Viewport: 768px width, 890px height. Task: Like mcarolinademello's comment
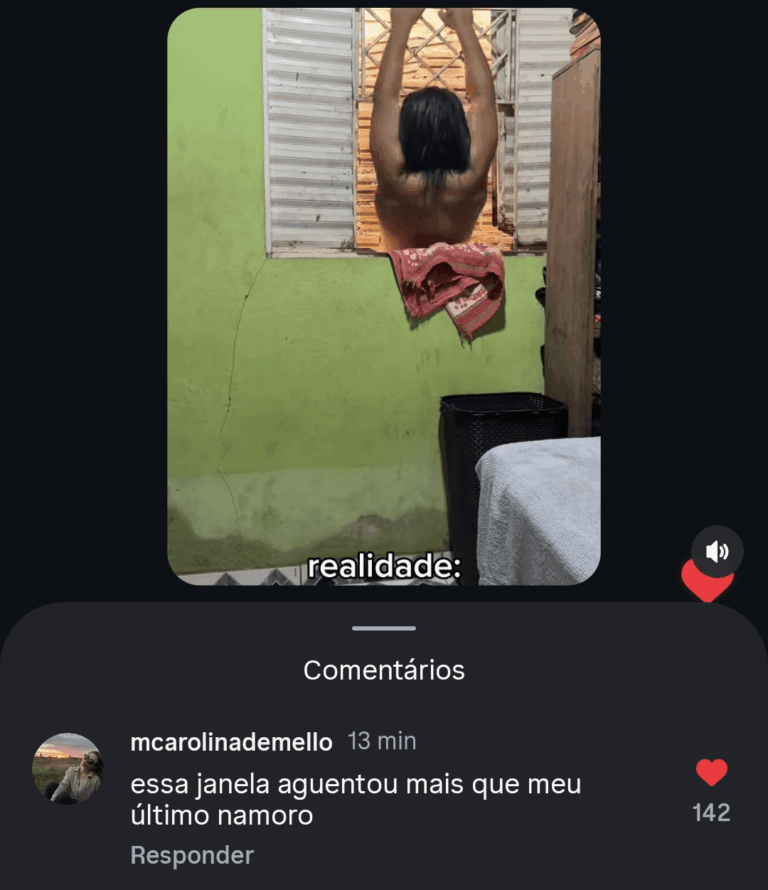point(711,773)
